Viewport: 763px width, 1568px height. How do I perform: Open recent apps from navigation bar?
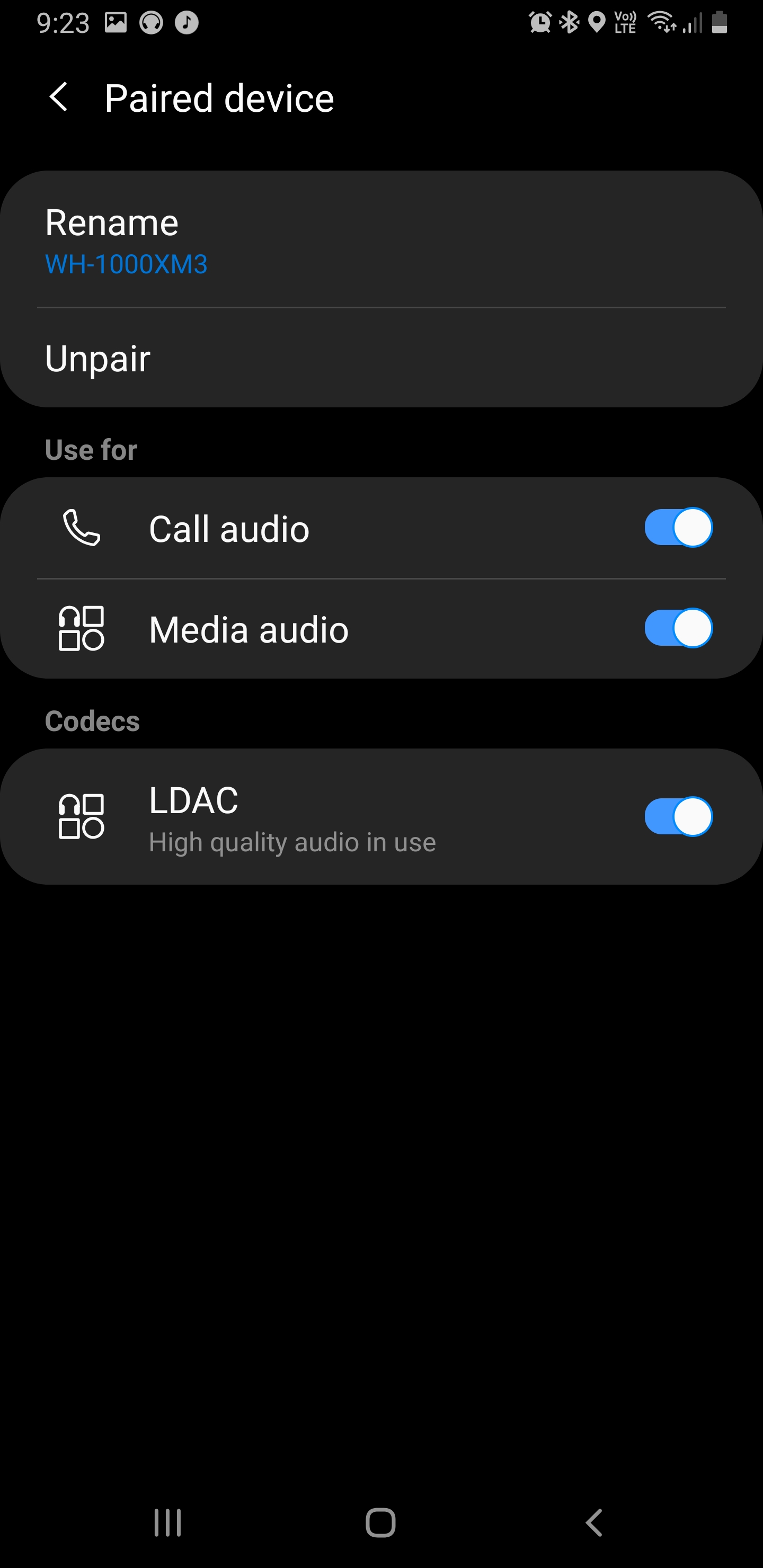(x=167, y=1523)
